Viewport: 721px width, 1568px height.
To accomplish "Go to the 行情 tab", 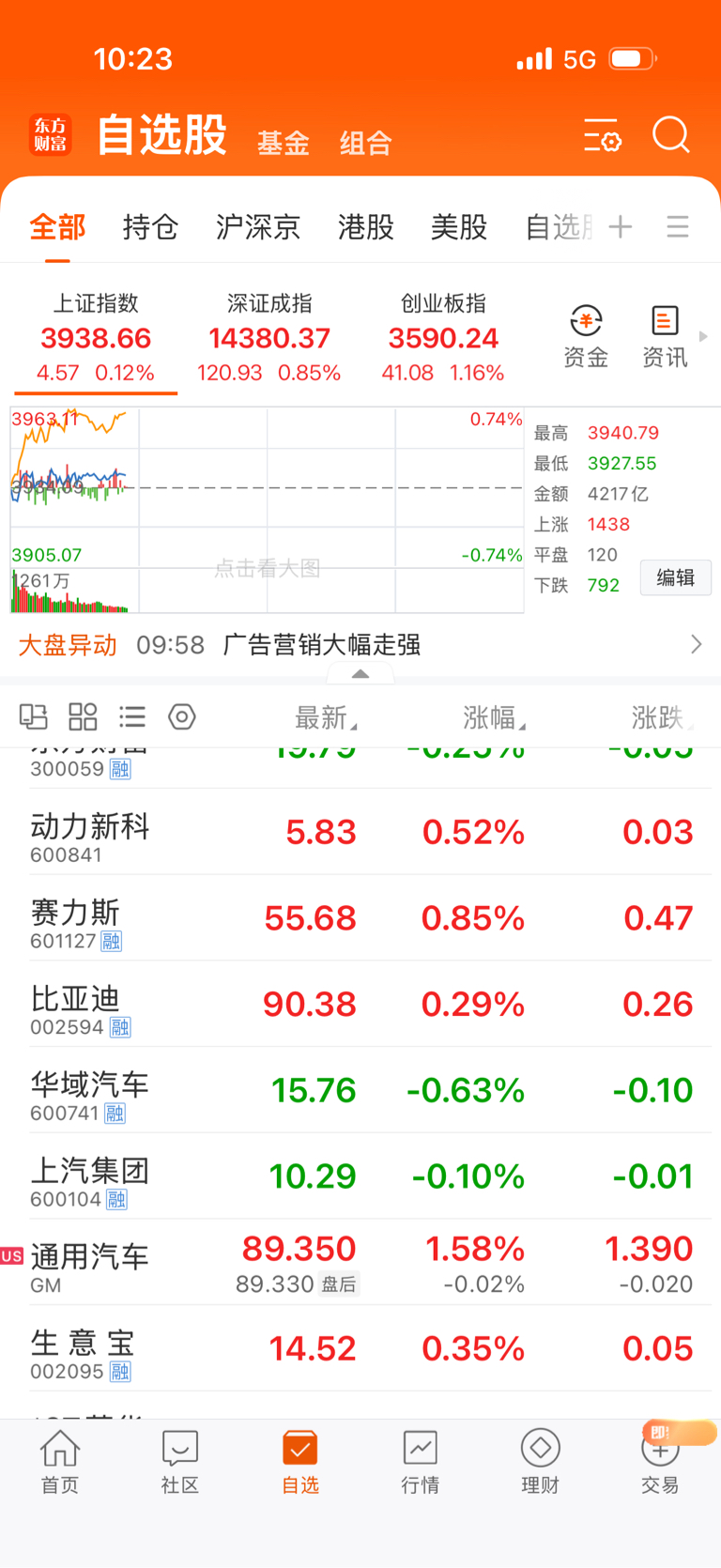I will (421, 1462).
